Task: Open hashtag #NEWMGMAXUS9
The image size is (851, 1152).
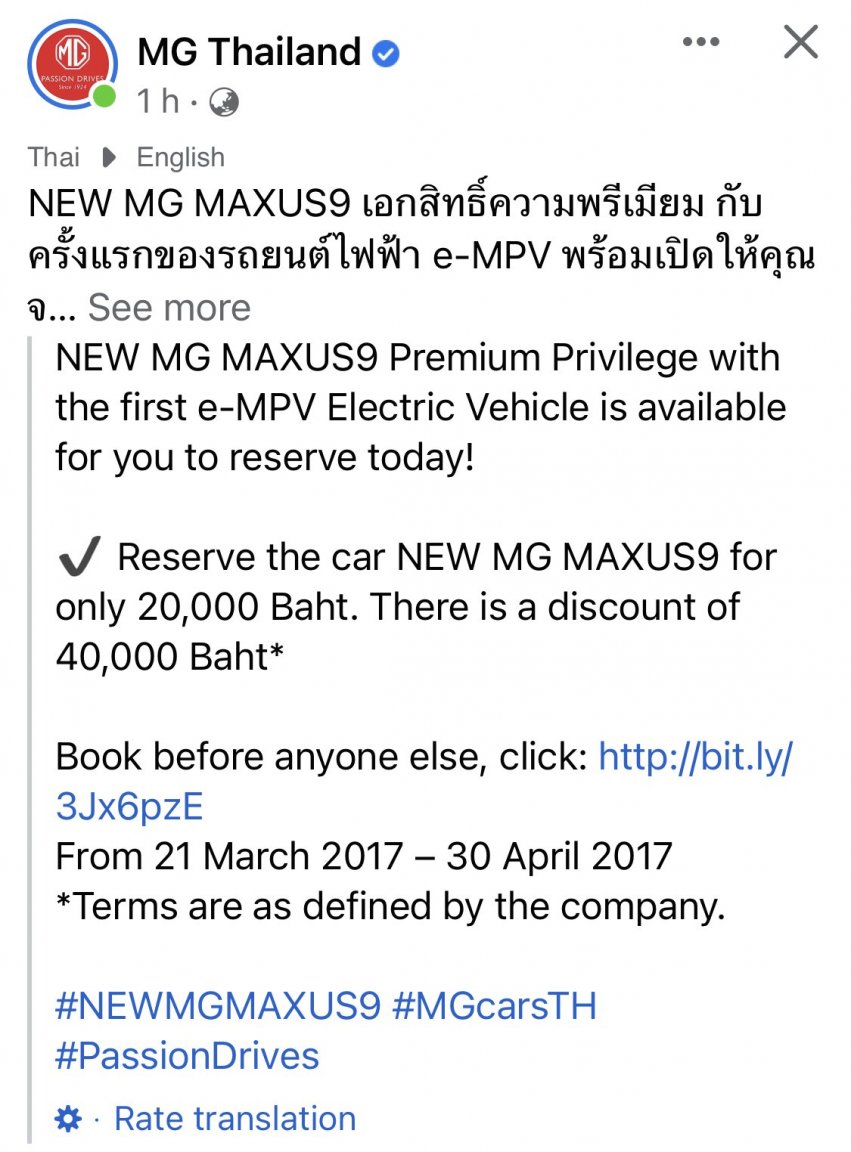Action: [218, 1005]
